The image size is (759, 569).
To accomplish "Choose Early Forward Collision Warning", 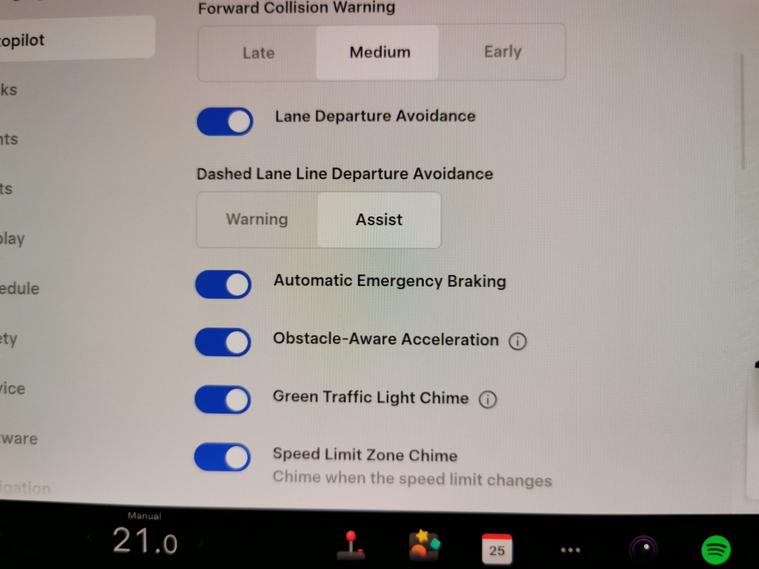I will coord(502,52).
